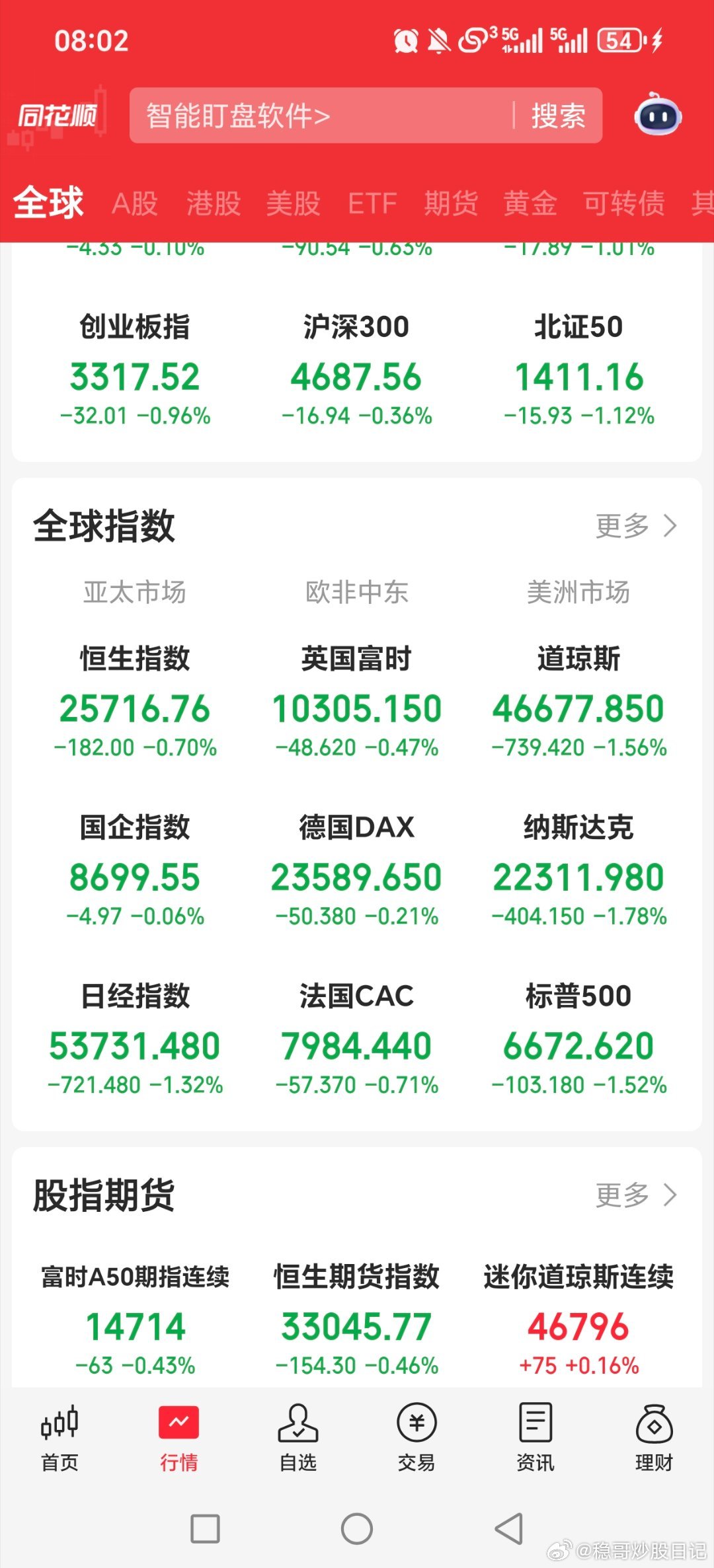This screenshot has width=714, height=1568.
Task: Switch to the 美股 tab
Action: (x=294, y=204)
